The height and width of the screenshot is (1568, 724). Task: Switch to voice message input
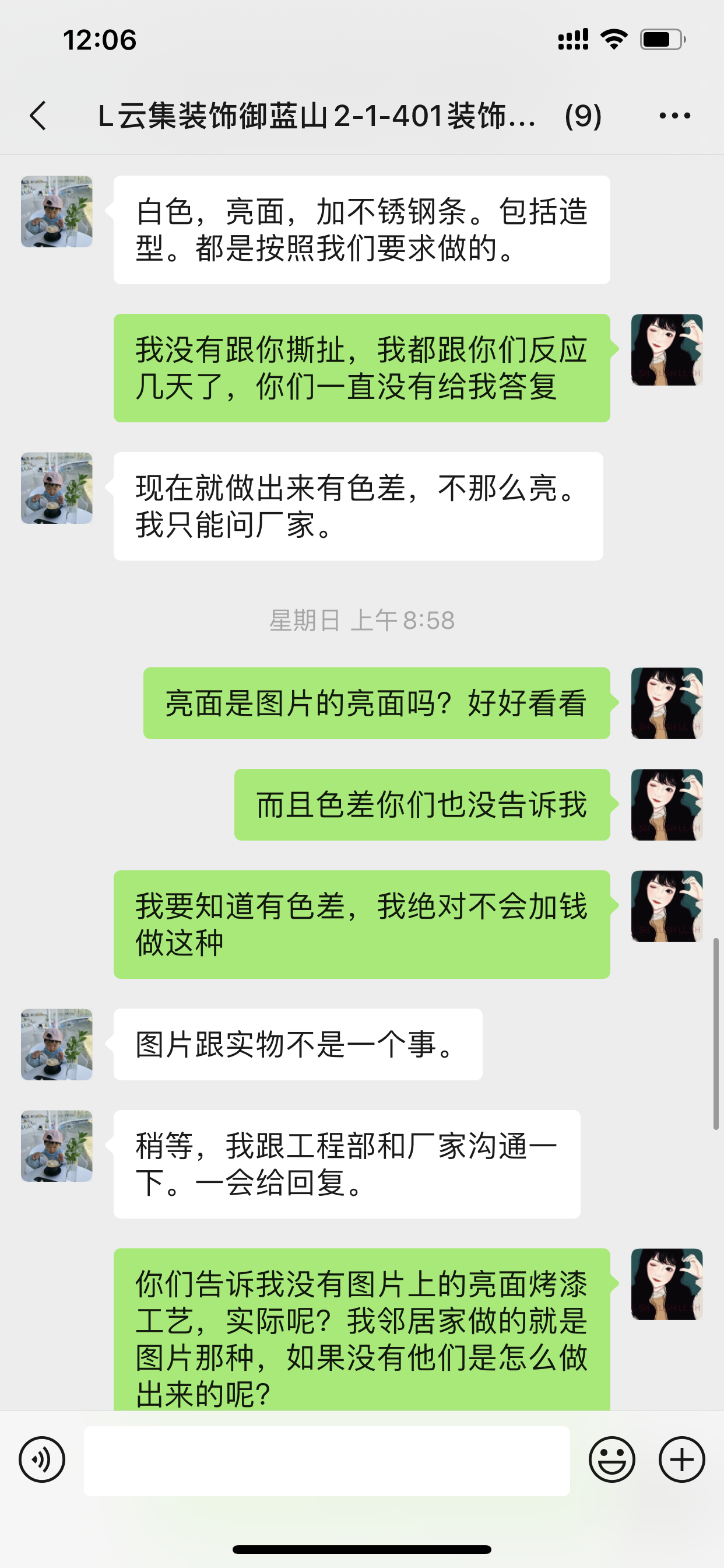42,1459
